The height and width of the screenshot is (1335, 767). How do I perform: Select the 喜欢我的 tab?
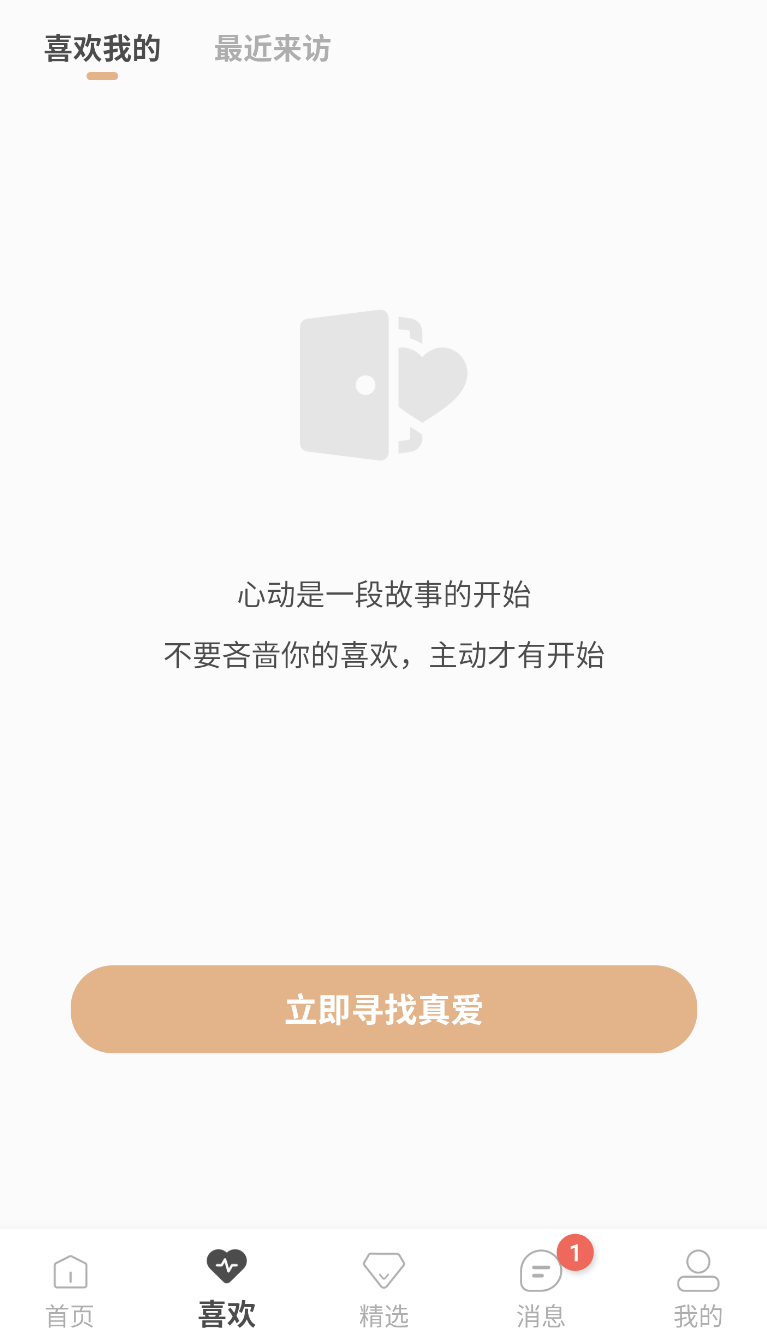coord(101,49)
